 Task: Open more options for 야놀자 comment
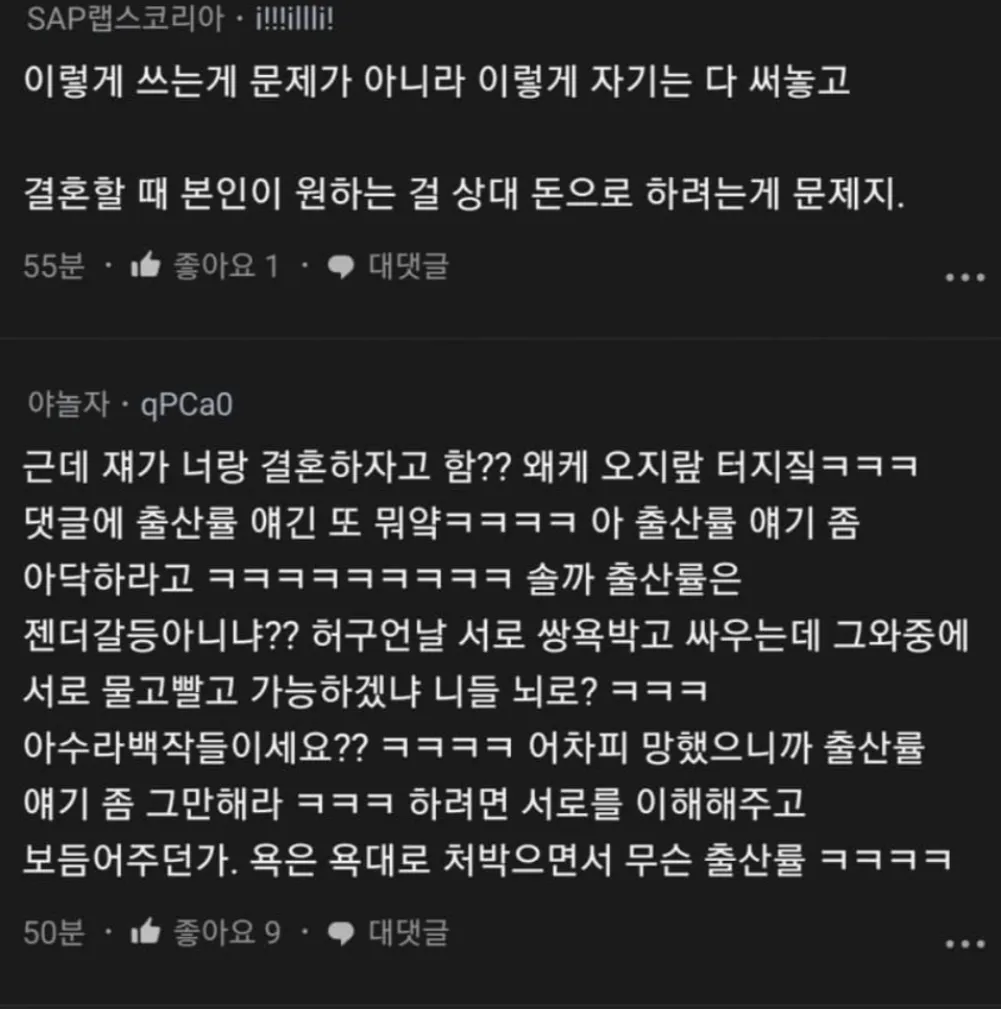pos(965,944)
